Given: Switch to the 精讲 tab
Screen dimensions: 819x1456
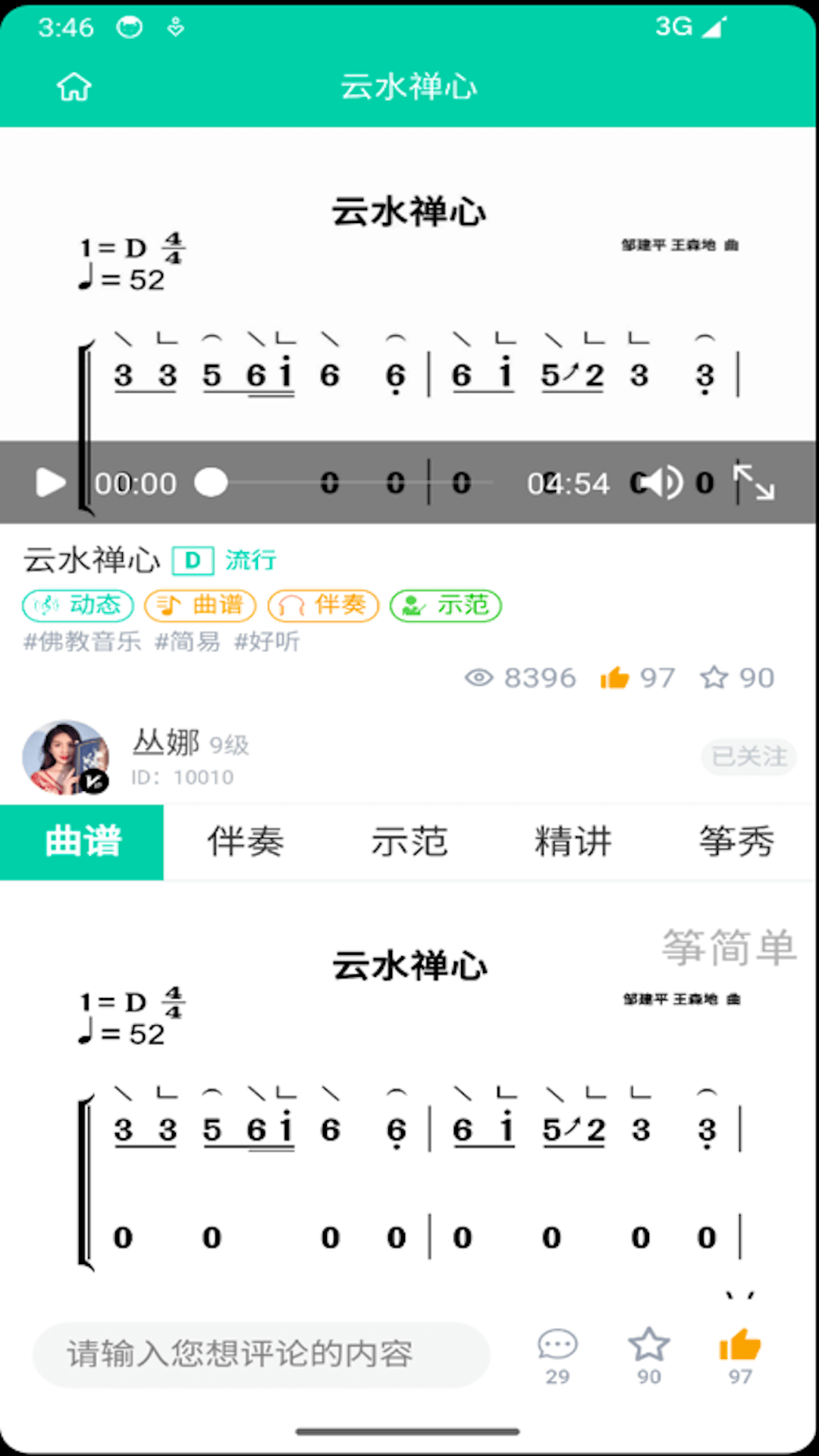Looking at the screenshot, I should [x=573, y=842].
